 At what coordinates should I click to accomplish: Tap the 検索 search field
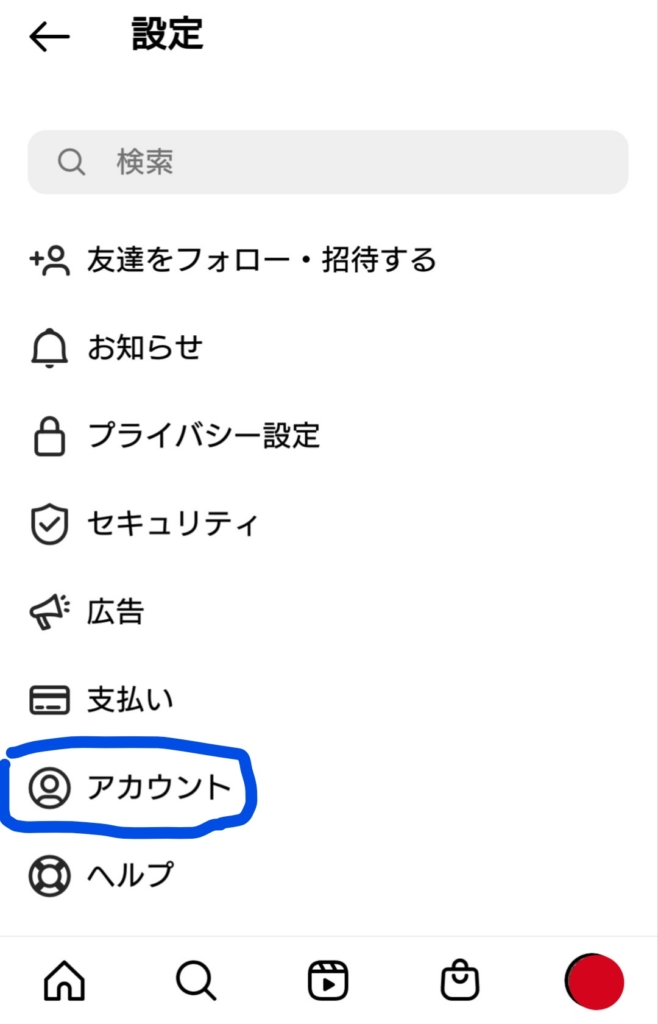pos(328,162)
